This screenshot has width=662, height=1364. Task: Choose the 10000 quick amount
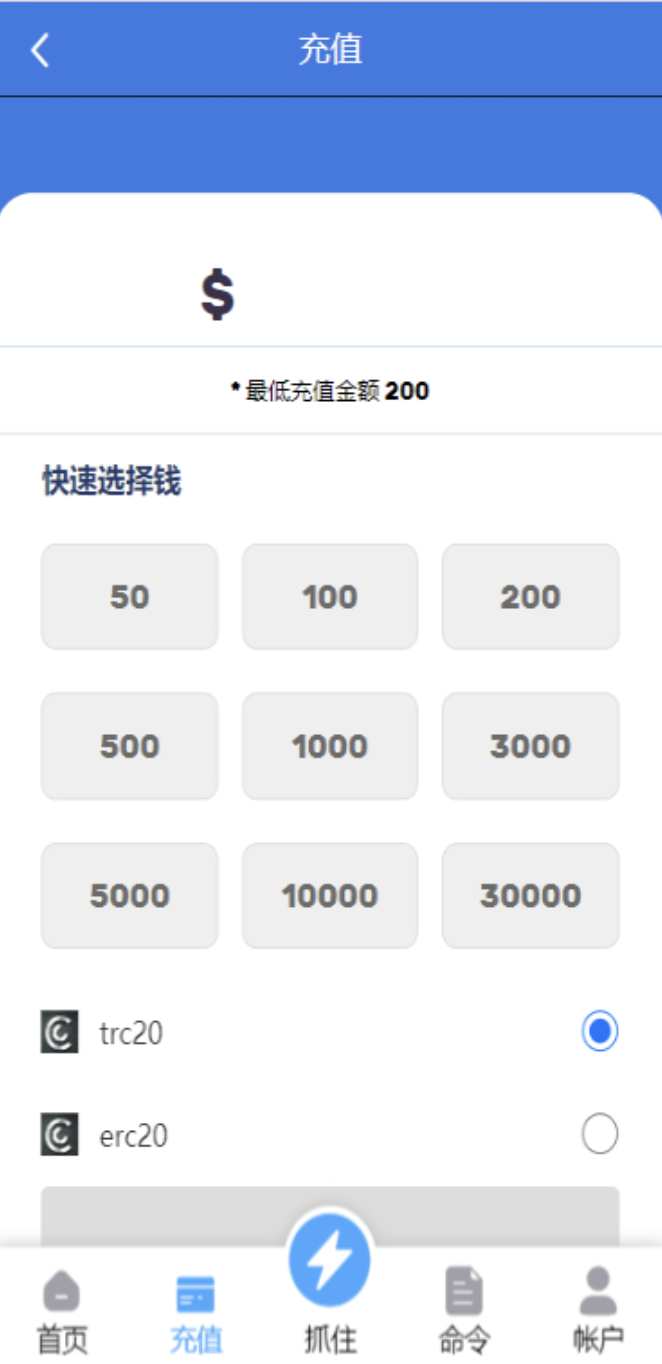[330, 895]
